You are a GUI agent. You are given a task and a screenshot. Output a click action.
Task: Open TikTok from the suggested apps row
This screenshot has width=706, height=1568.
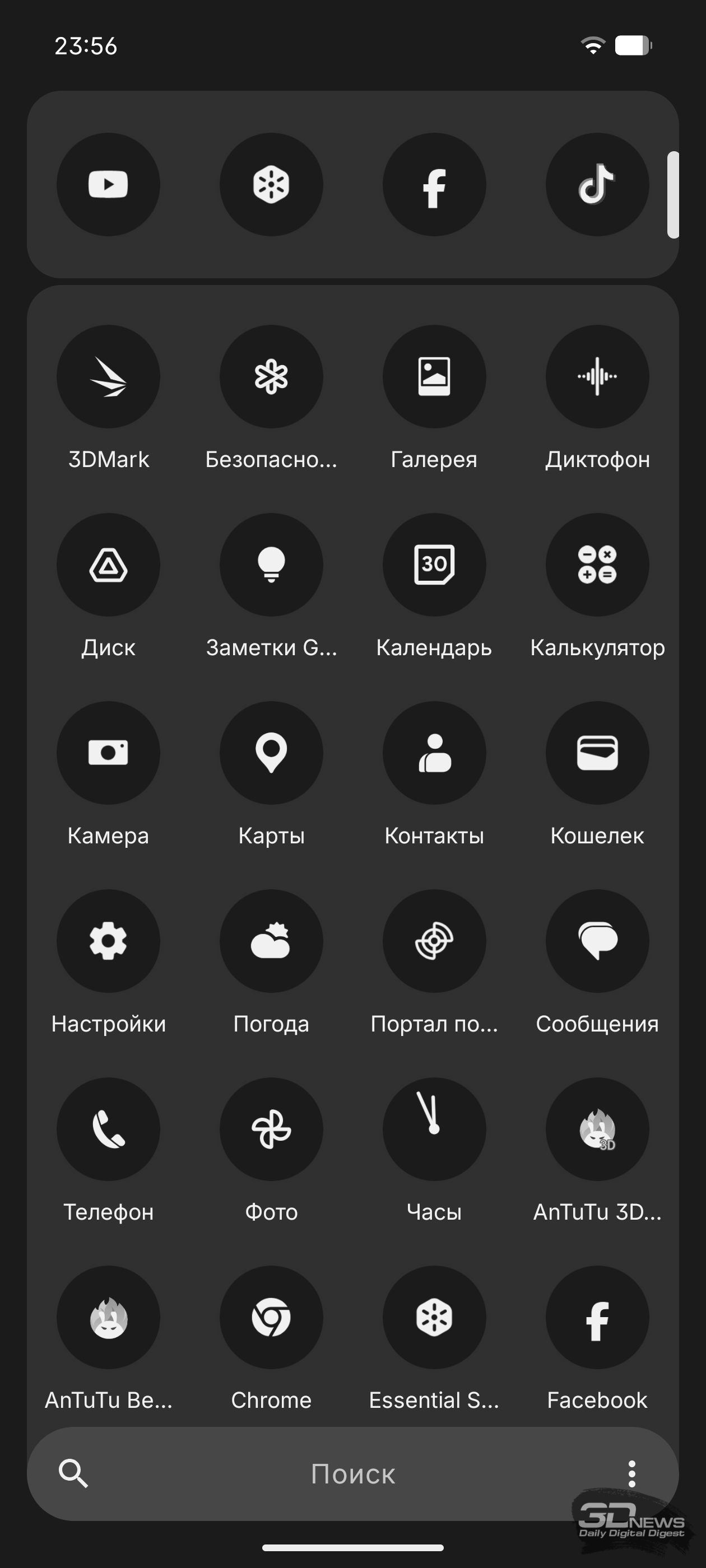coord(597,185)
